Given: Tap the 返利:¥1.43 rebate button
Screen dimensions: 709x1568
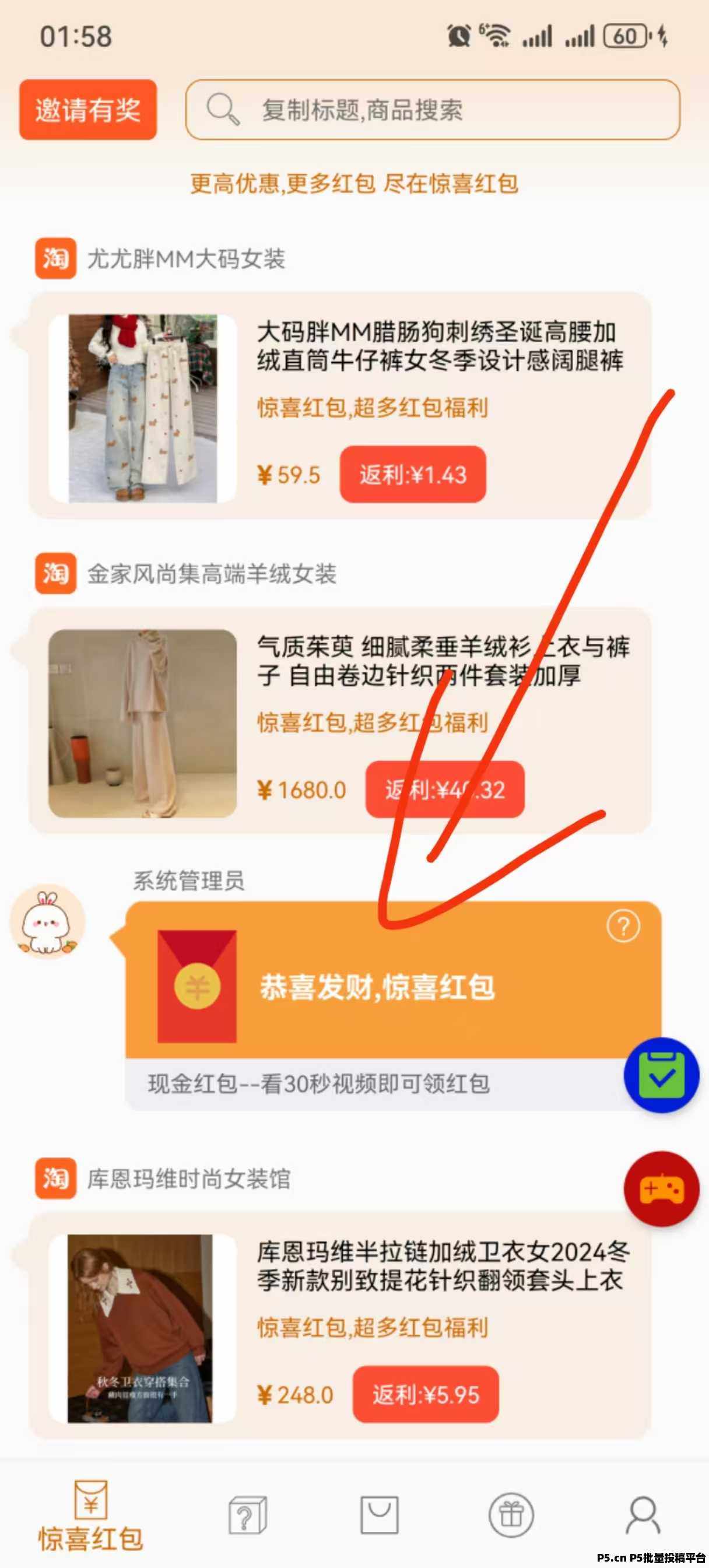Looking at the screenshot, I should [413, 475].
